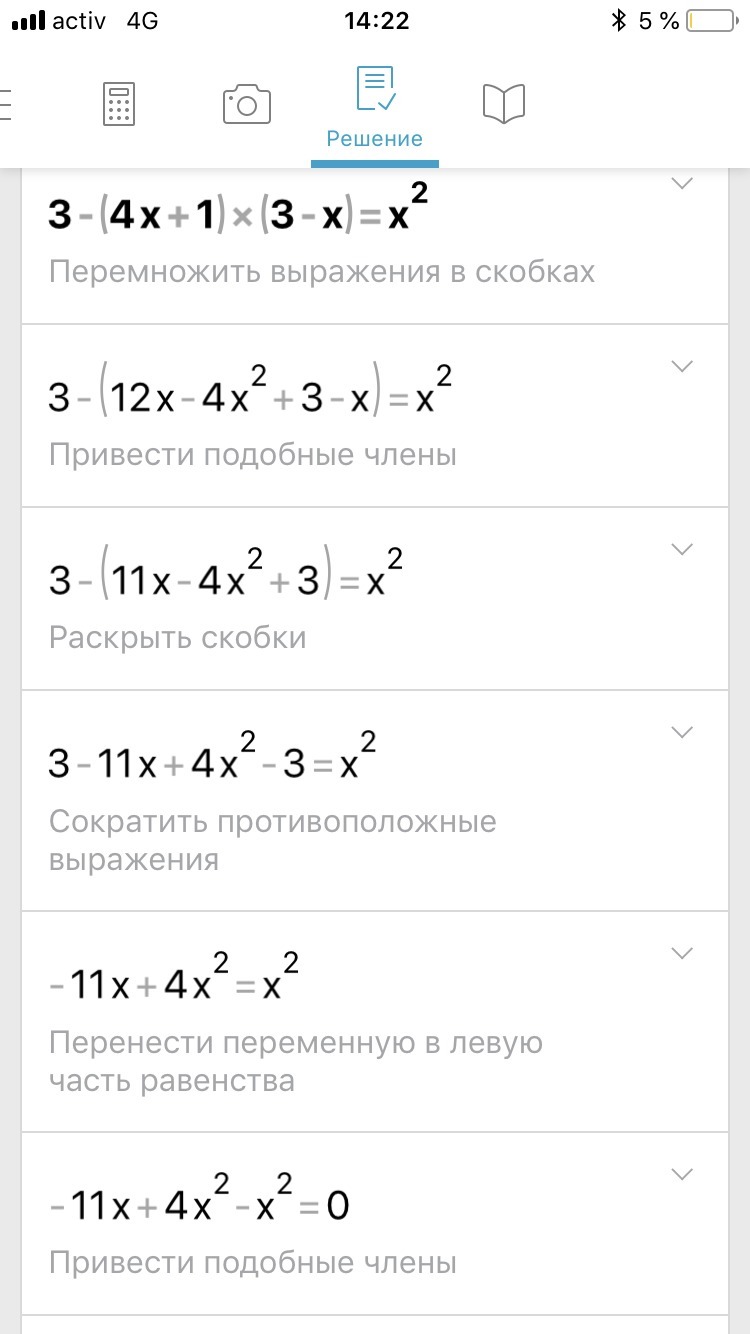Open the book tab
Image resolution: width=750 pixels, height=1334 pixels.
click(504, 104)
